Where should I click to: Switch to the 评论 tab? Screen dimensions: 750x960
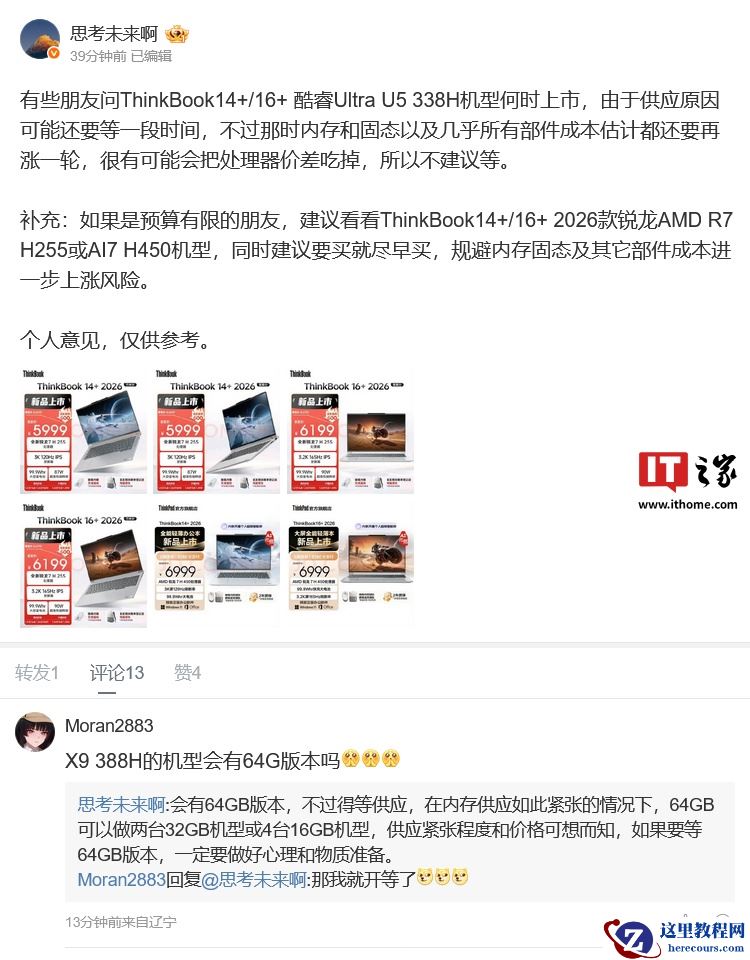117,673
